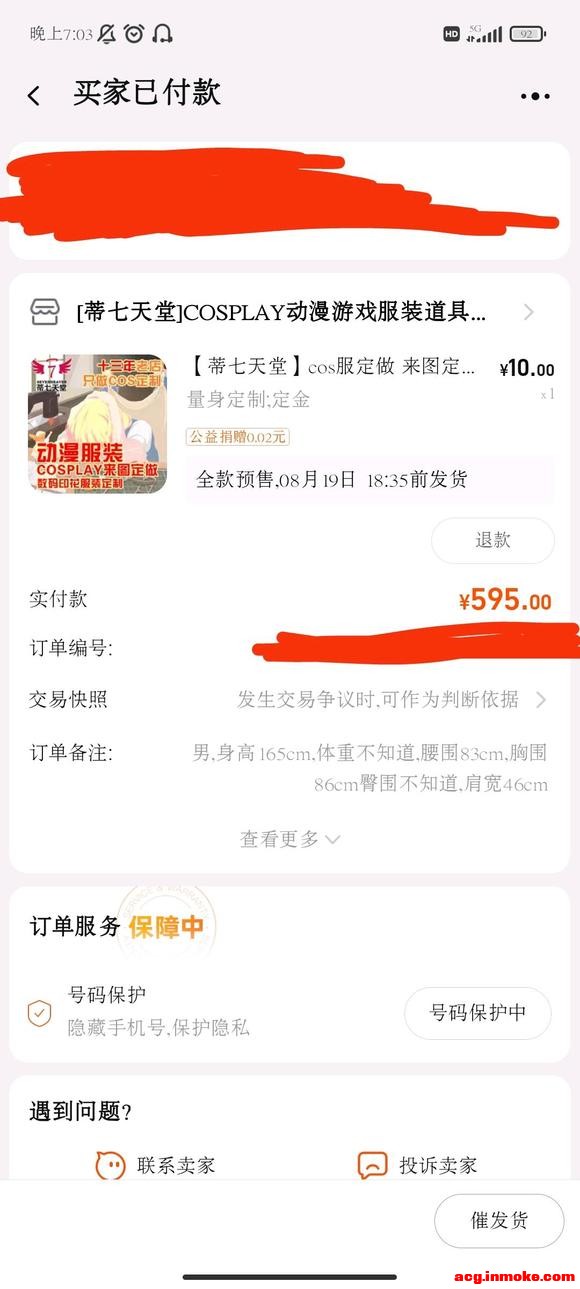Open the cos服定做 product thumbnail

pyautogui.click(x=97, y=423)
